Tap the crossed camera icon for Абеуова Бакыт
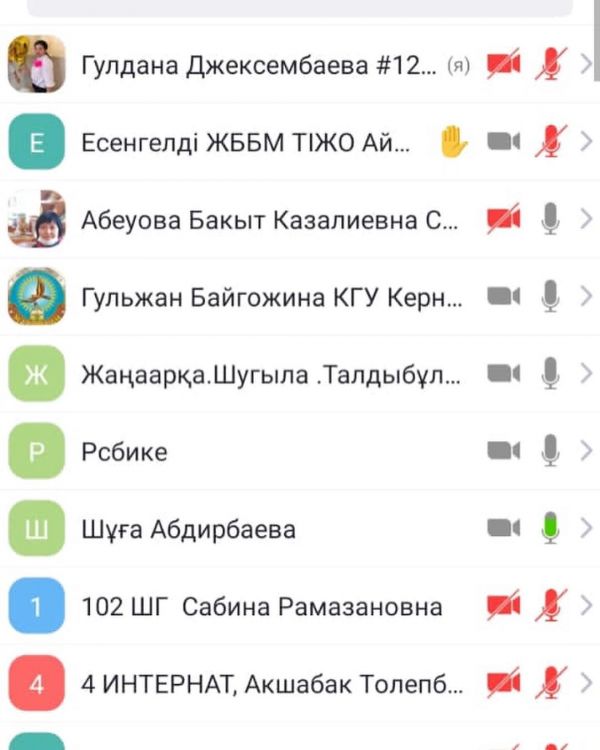 coord(504,219)
